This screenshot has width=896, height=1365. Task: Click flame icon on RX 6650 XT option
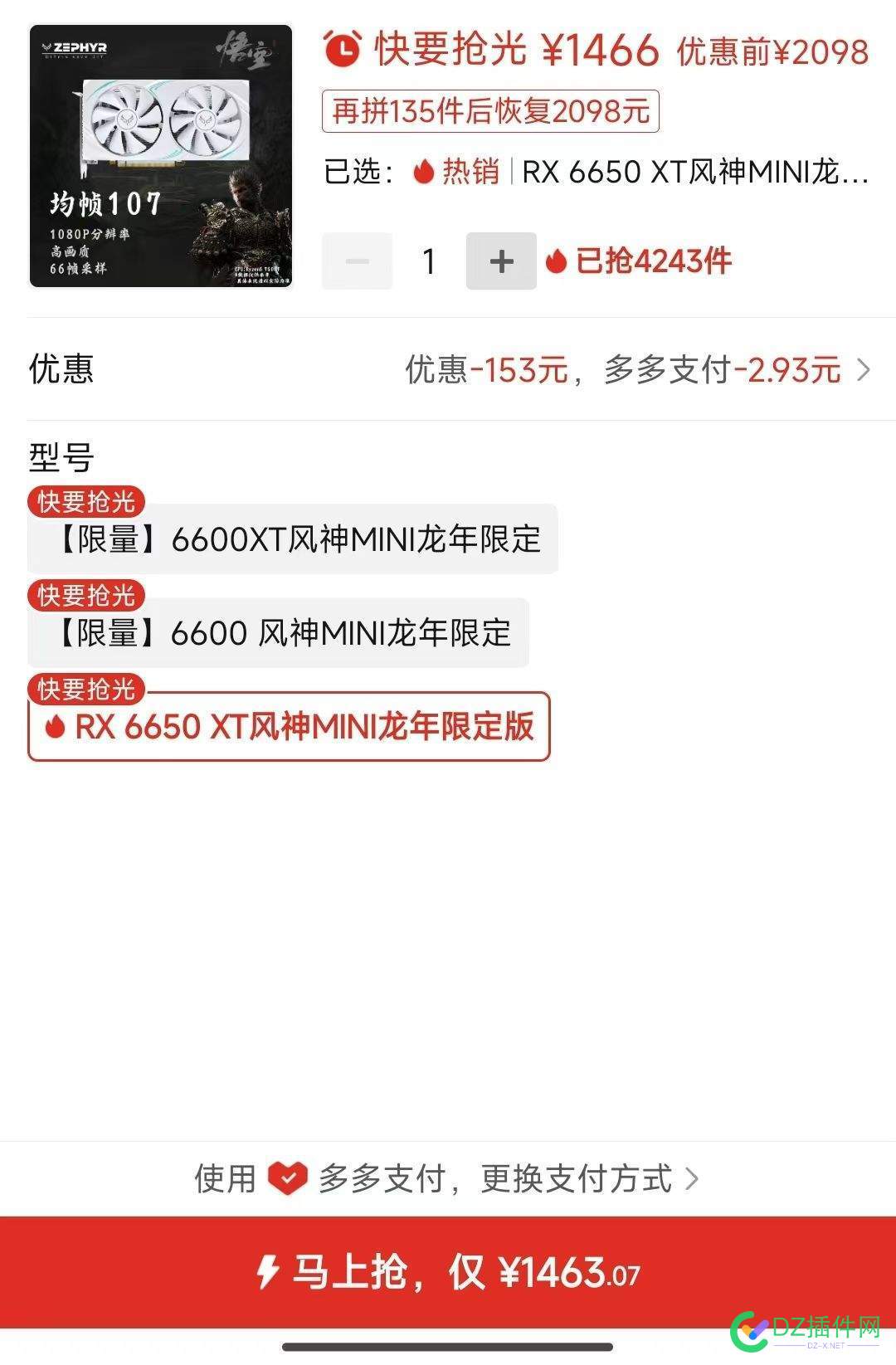point(58,726)
